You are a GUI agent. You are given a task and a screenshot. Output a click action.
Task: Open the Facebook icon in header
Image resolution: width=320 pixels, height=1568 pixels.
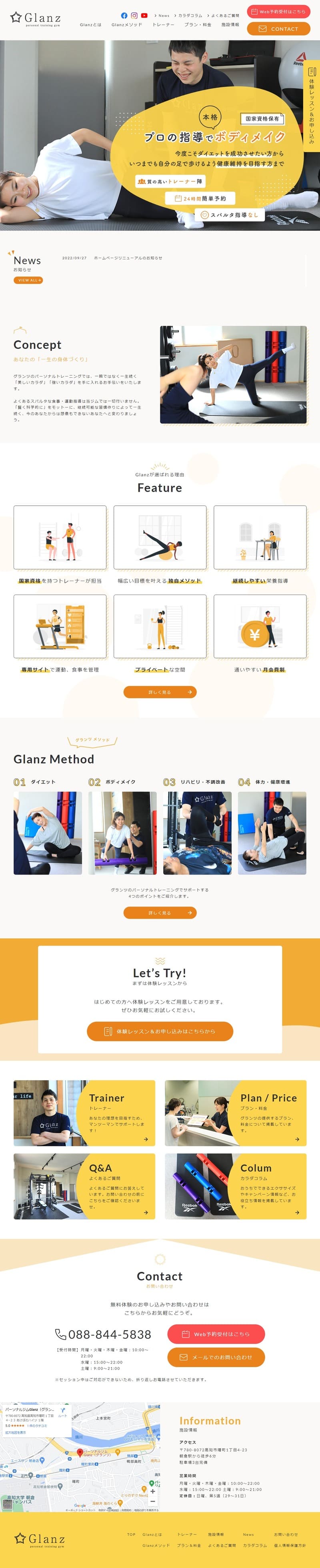[124, 15]
